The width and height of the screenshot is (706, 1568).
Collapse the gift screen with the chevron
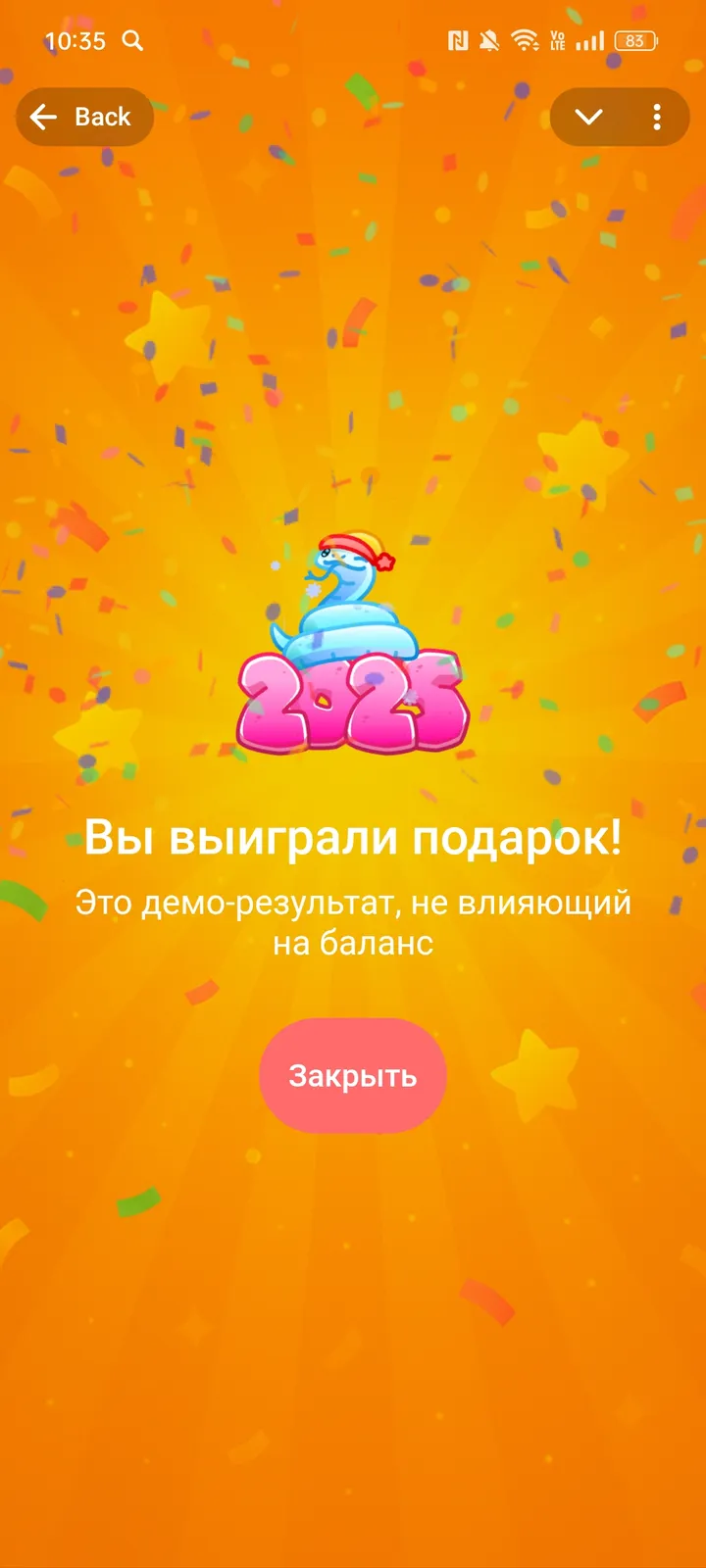coord(589,117)
